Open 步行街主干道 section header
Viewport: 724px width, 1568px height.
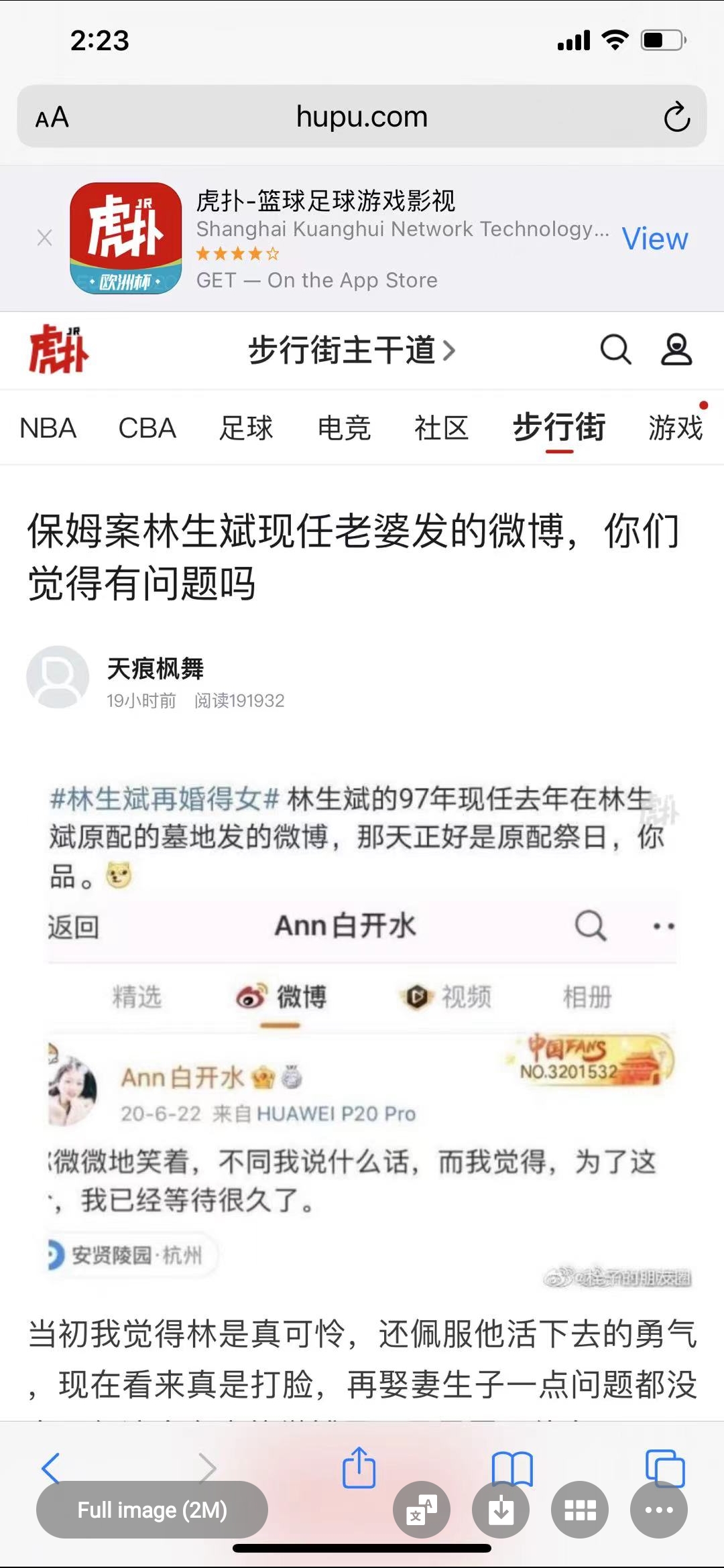[352, 350]
